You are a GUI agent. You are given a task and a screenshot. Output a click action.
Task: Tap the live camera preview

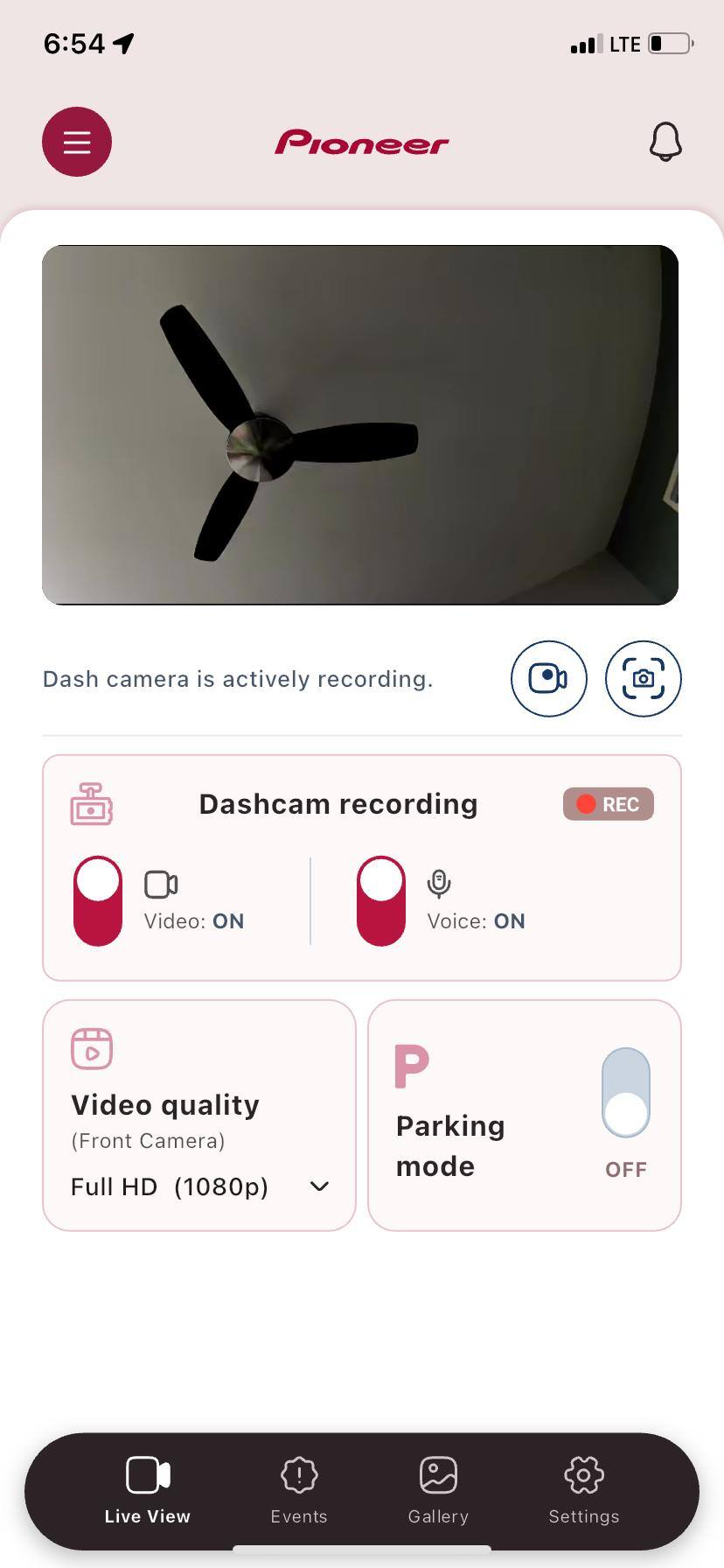click(360, 425)
